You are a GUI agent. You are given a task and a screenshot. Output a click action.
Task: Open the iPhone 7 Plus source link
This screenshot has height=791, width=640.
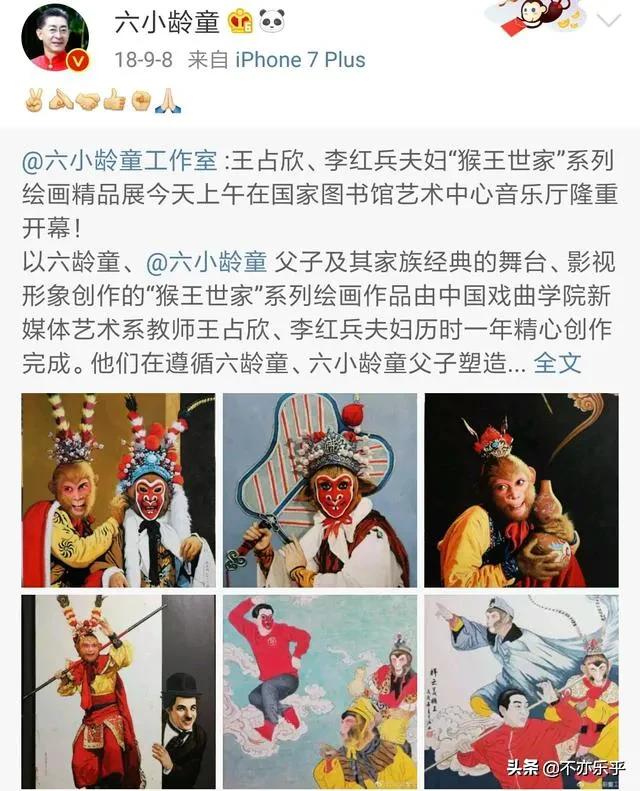point(300,59)
